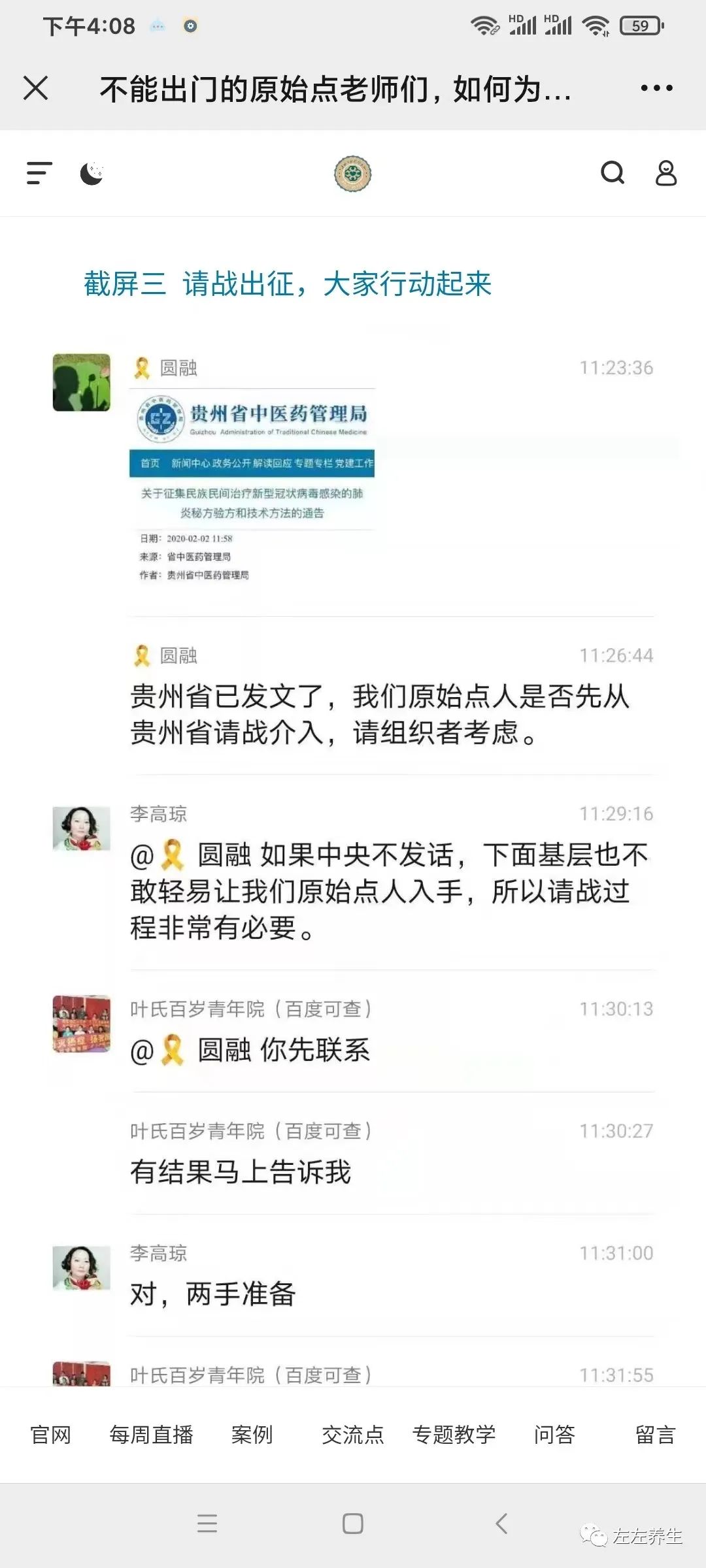The width and height of the screenshot is (706, 1568).
Task: Open the 留言 tab
Action: (x=655, y=1435)
